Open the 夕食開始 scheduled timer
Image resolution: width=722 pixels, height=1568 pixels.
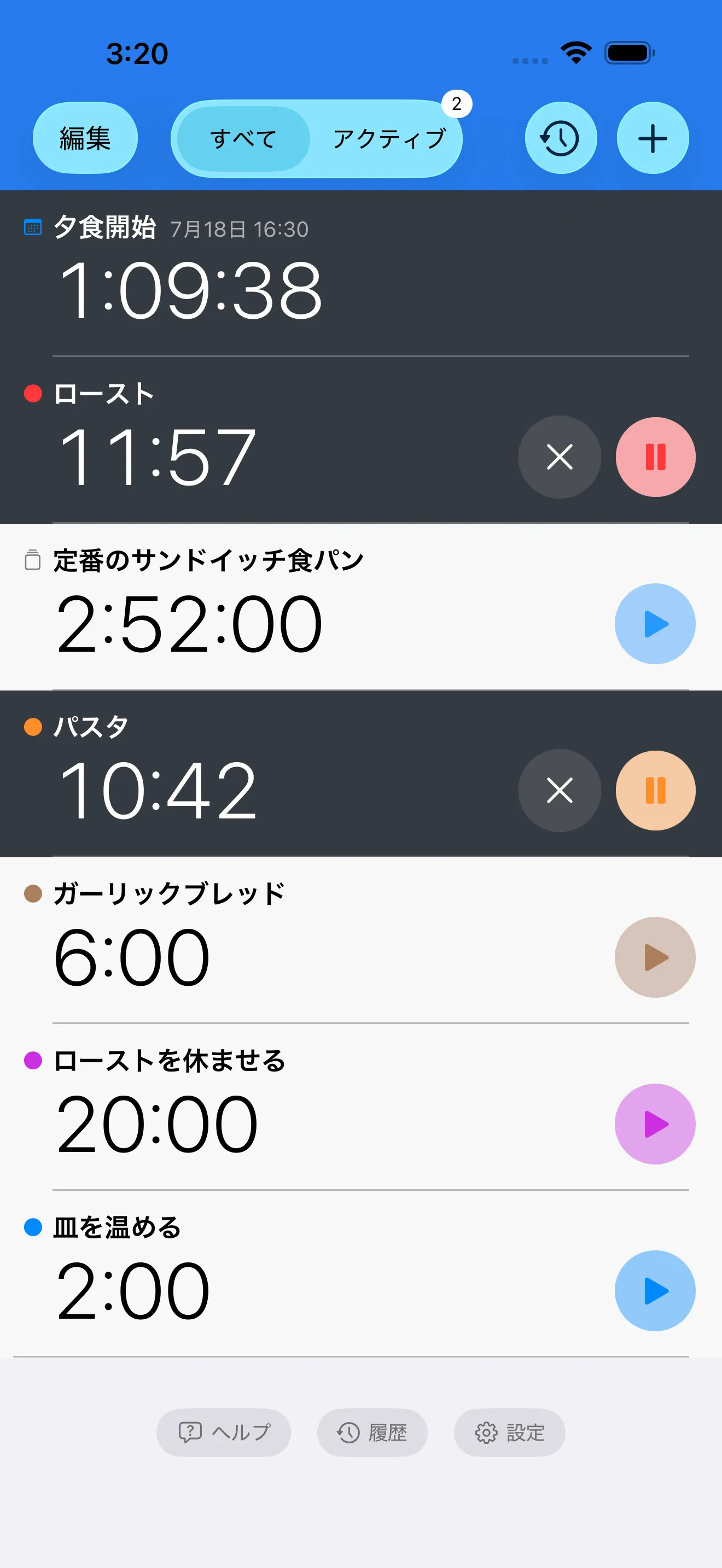[361, 273]
